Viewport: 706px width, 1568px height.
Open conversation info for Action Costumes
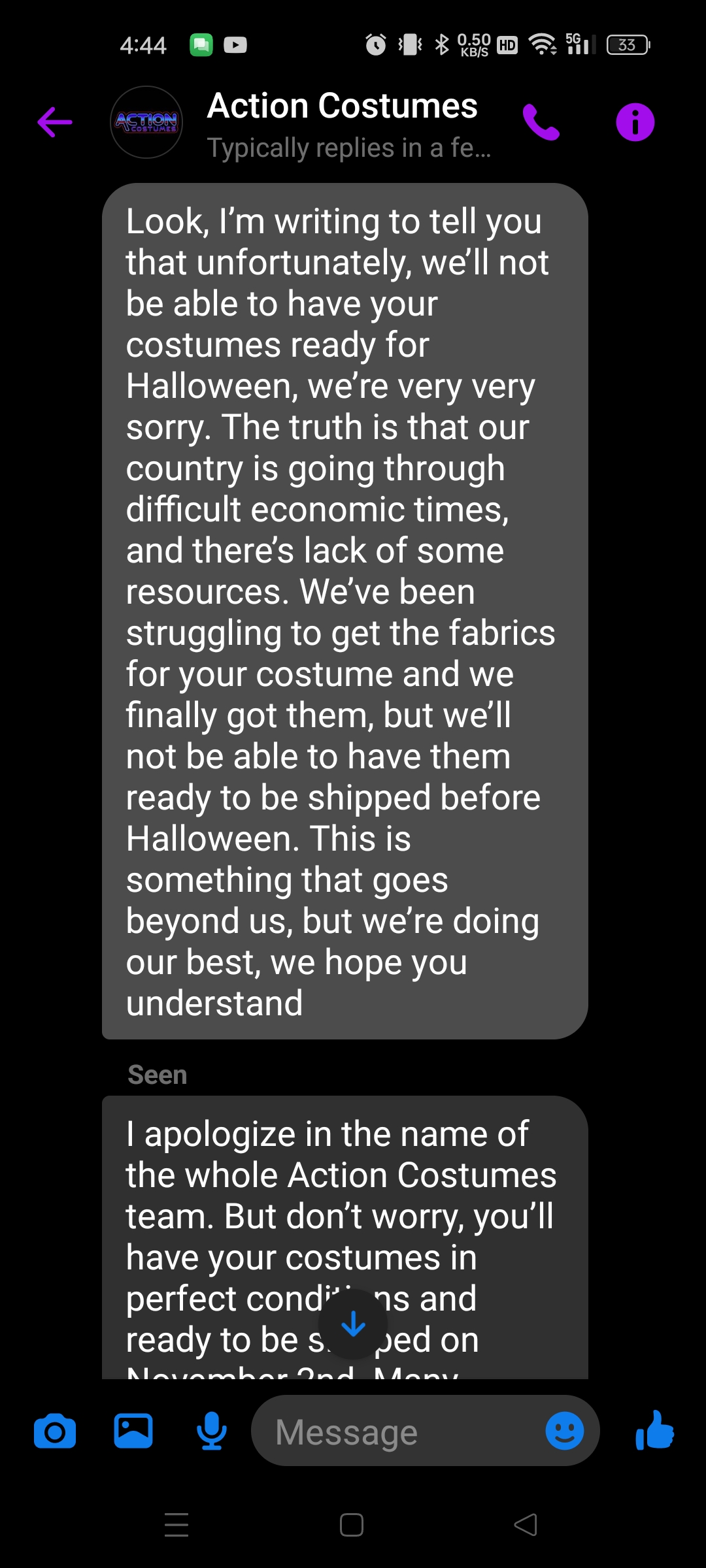[x=635, y=122]
